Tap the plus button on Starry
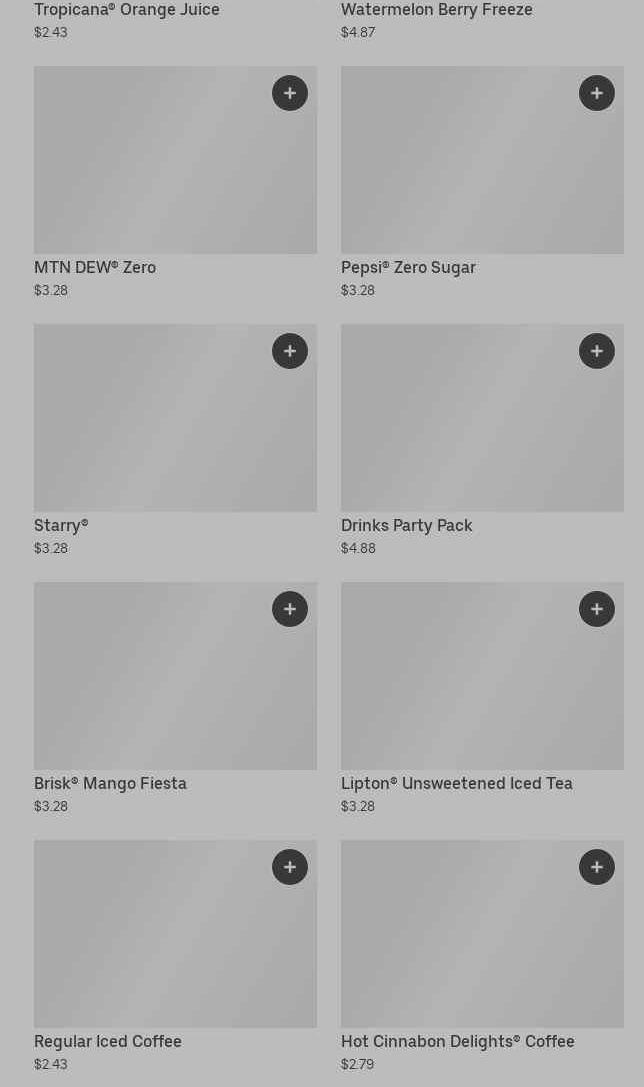644x1087 pixels. [290, 351]
